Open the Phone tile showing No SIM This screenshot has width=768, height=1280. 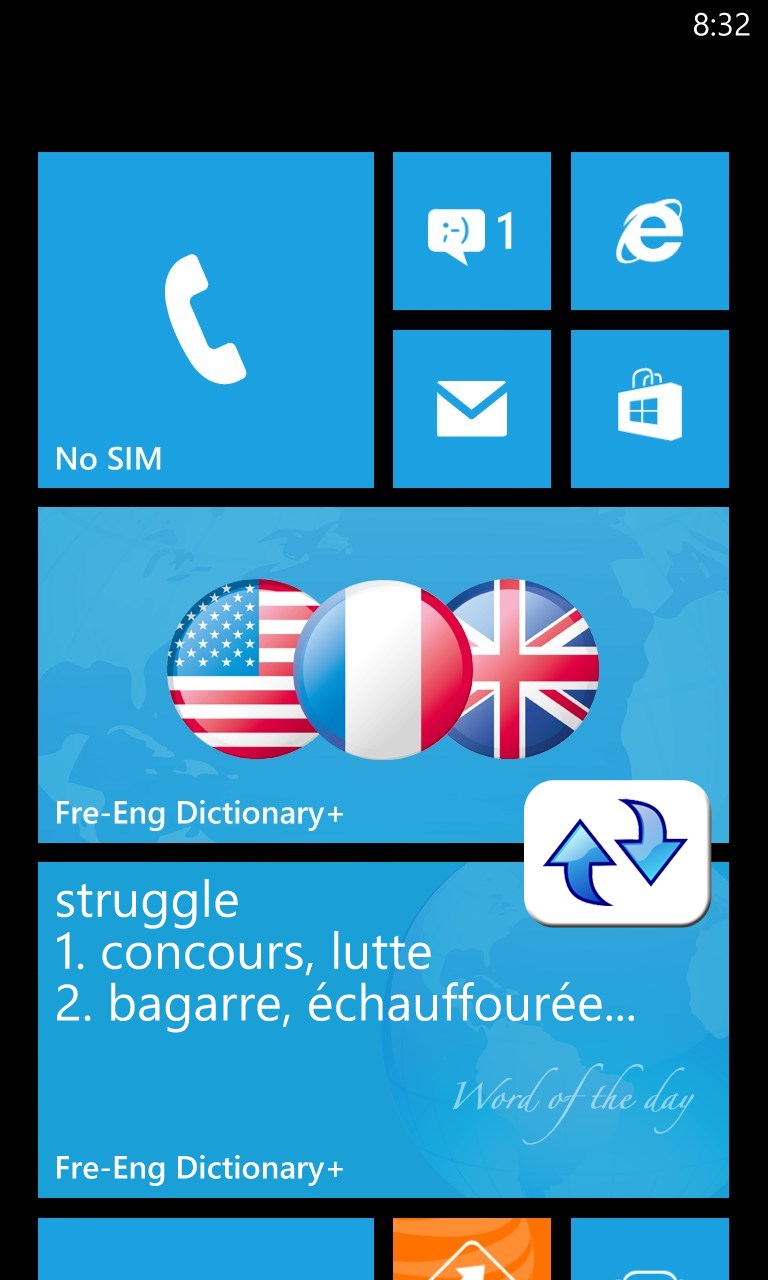click(205, 320)
